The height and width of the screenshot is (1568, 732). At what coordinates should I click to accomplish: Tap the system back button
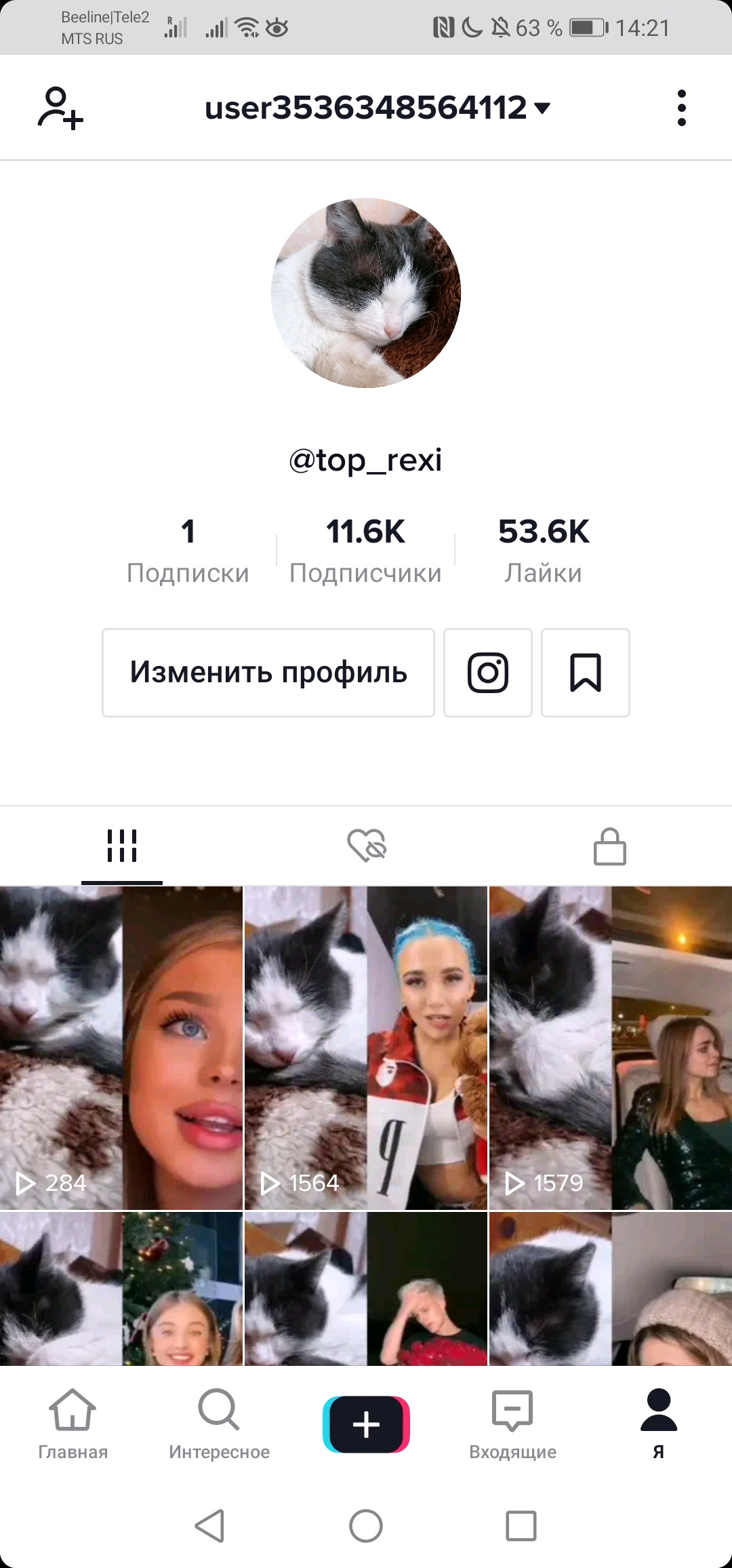tap(210, 1526)
